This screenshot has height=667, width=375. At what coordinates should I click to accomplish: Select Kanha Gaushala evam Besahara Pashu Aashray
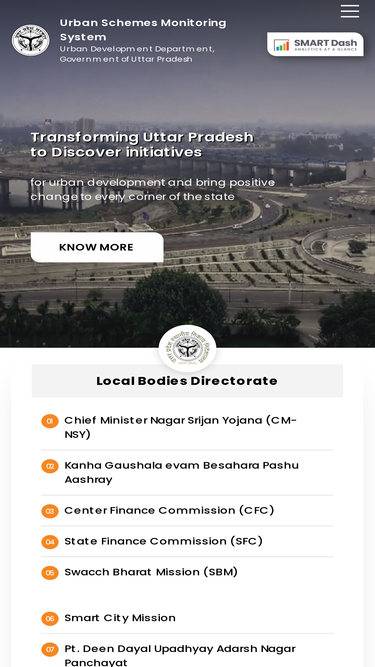[x=188, y=472]
